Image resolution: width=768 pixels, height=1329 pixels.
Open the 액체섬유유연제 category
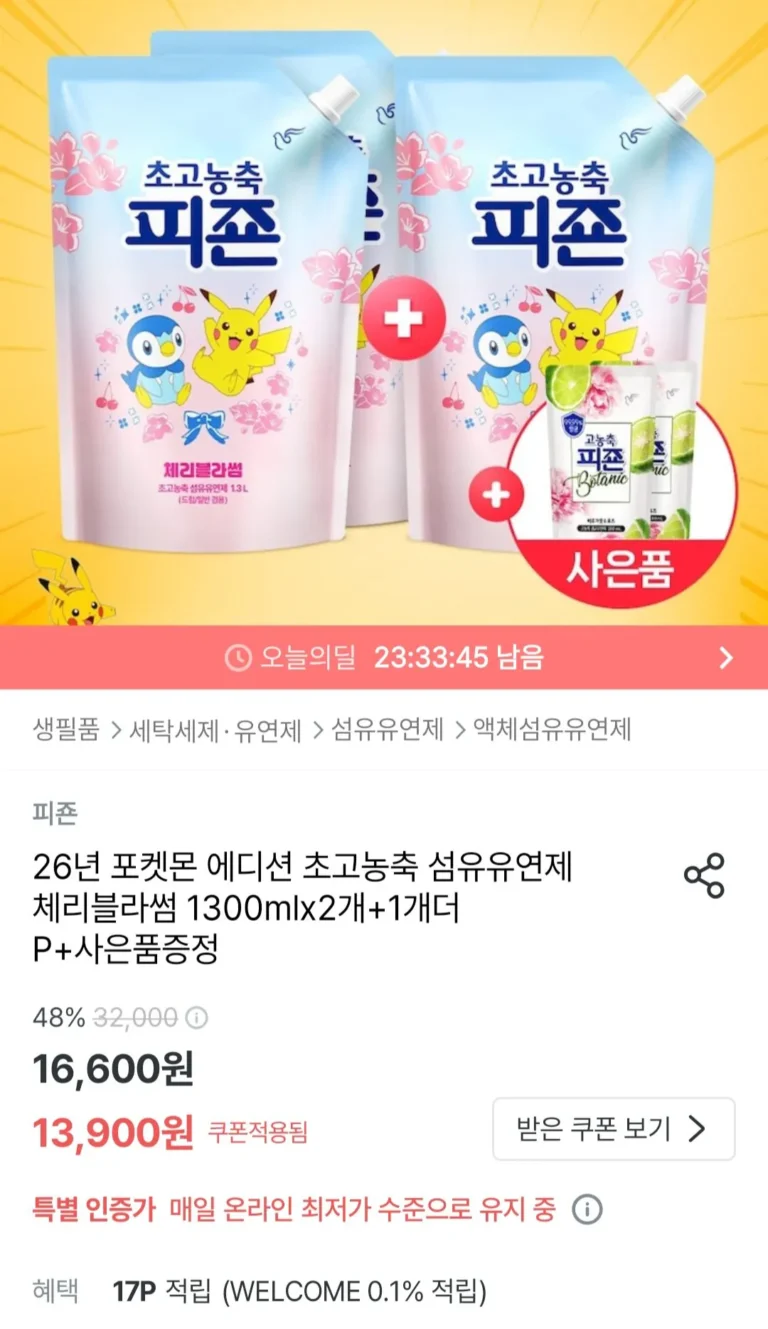pos(553,729)
